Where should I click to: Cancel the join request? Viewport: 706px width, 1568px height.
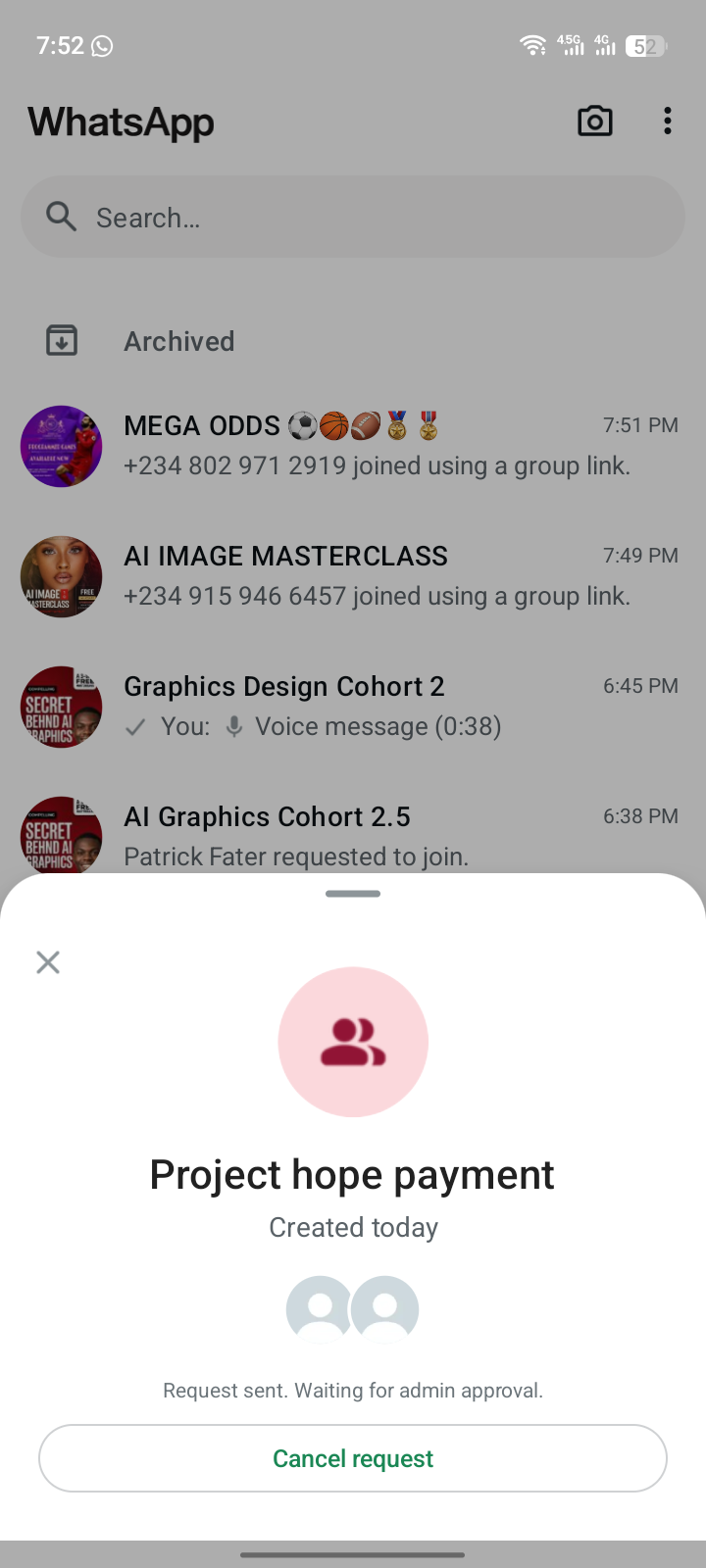click(353, 1458)
